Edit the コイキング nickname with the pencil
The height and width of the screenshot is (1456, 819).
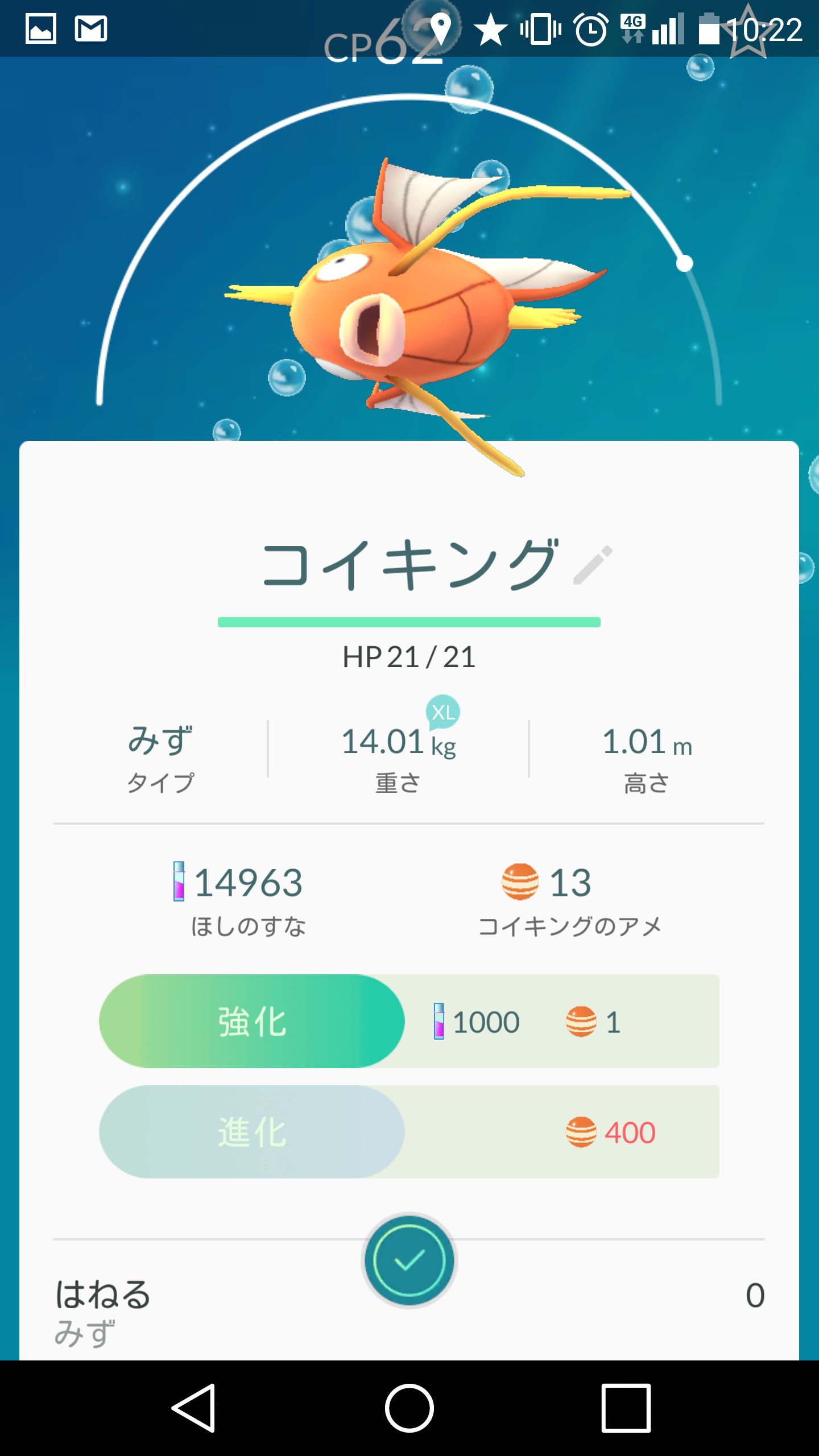[x=593, y=565]
